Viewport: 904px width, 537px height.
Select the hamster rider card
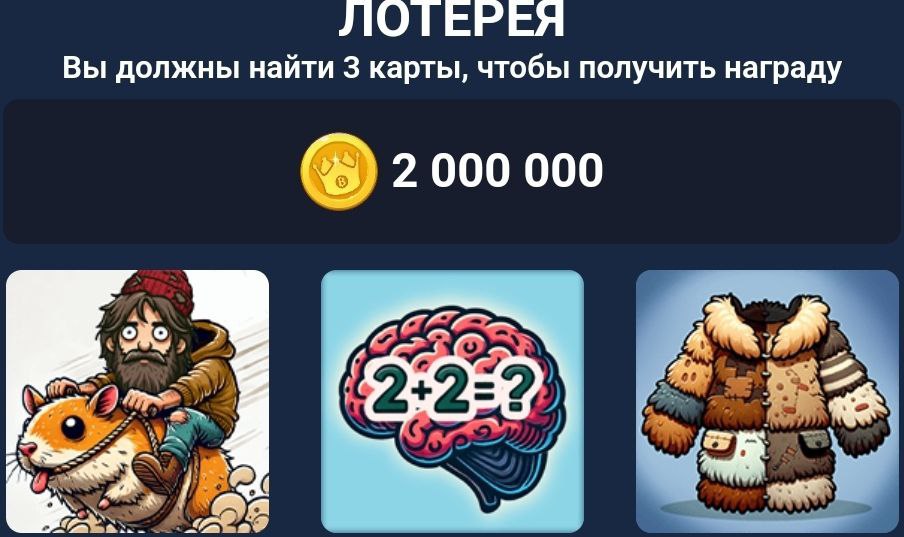tap(138, 401)
